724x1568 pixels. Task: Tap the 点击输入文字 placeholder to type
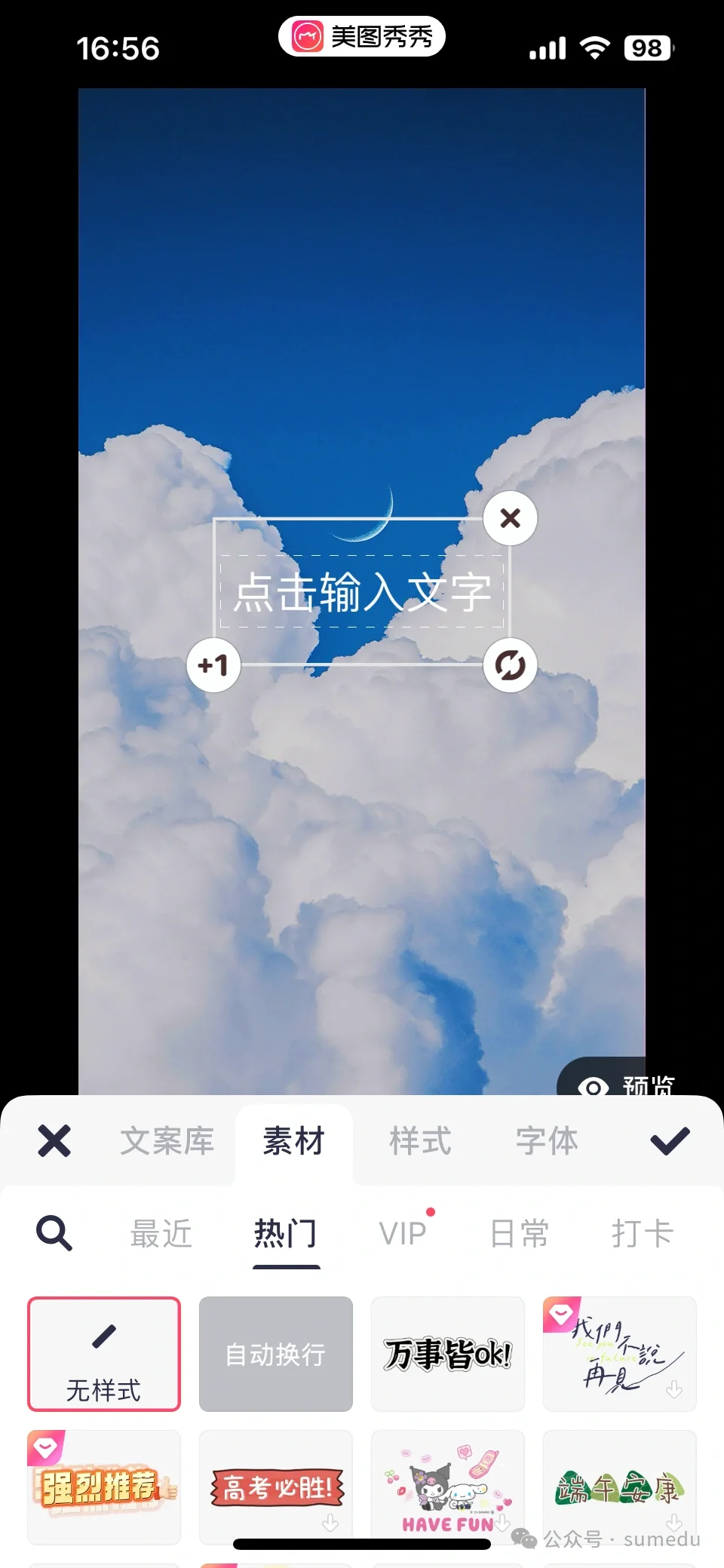pyautogui.click(x=361, y=594)
